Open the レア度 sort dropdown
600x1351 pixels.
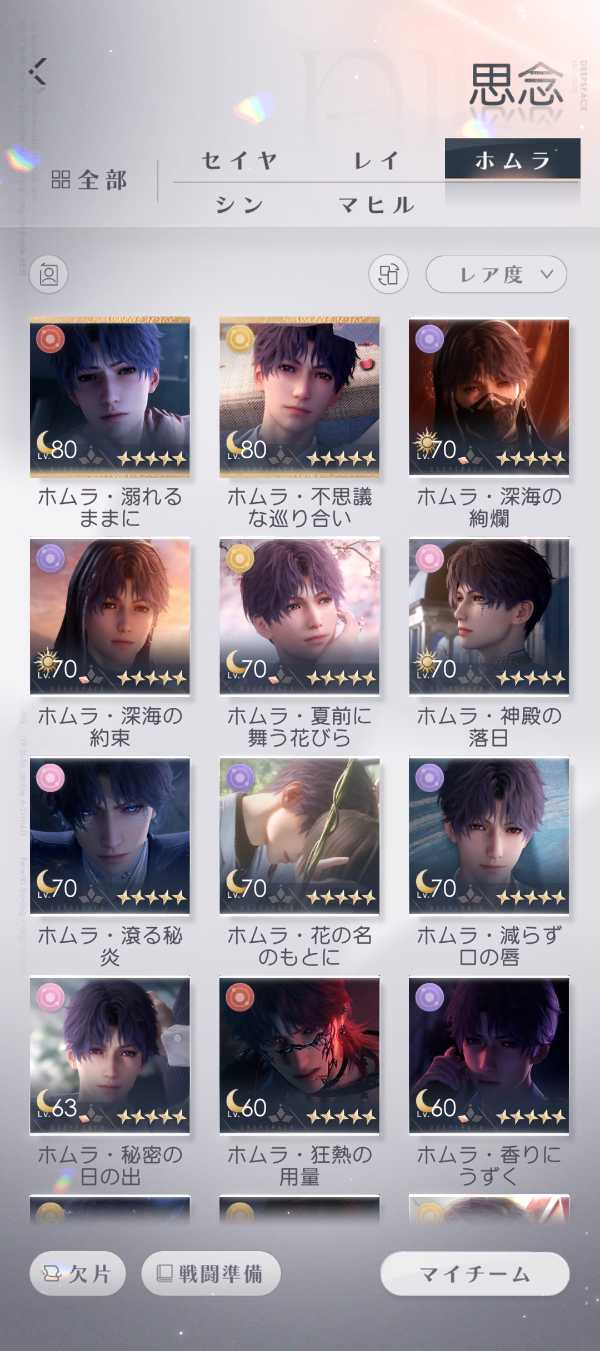click(496, 274)
